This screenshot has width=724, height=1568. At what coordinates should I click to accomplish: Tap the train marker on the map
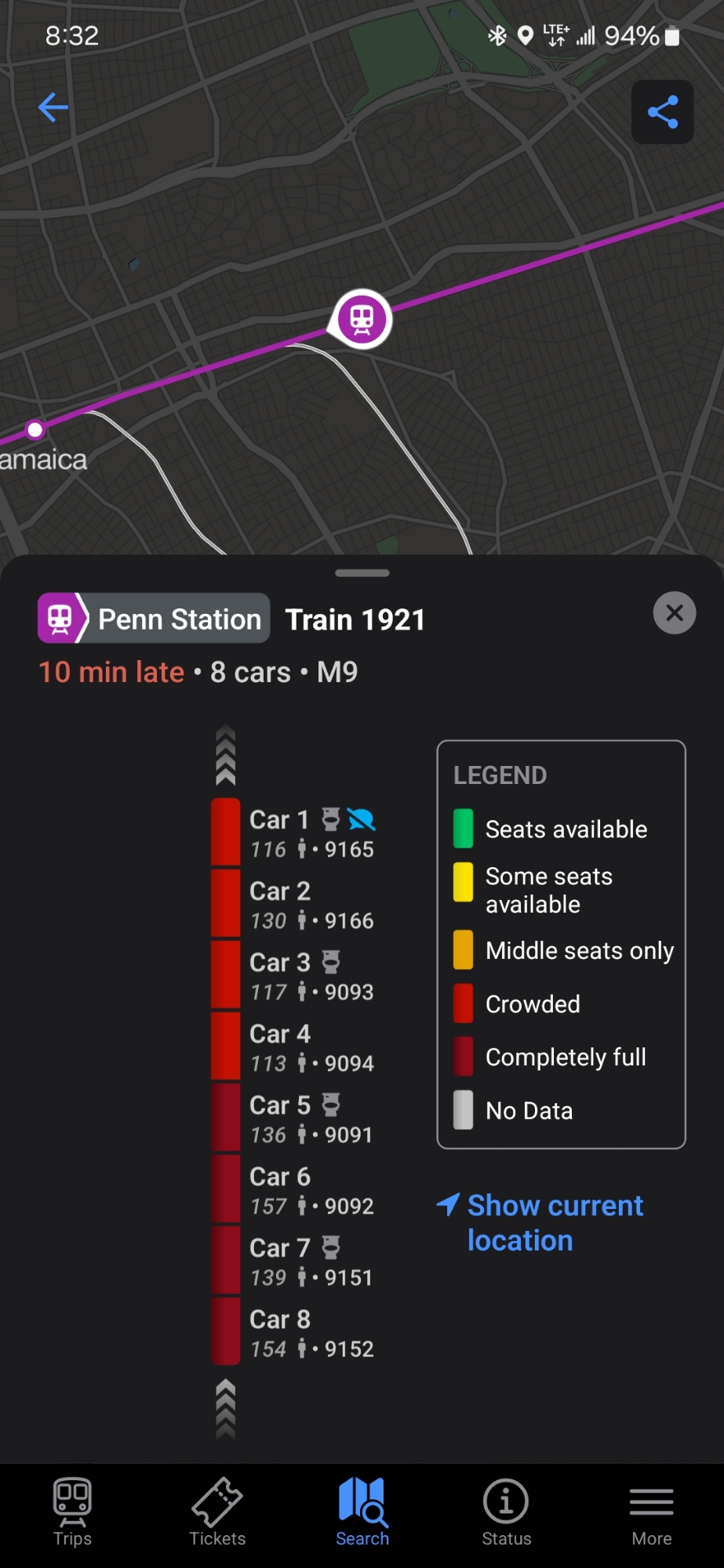pos(362,318)
